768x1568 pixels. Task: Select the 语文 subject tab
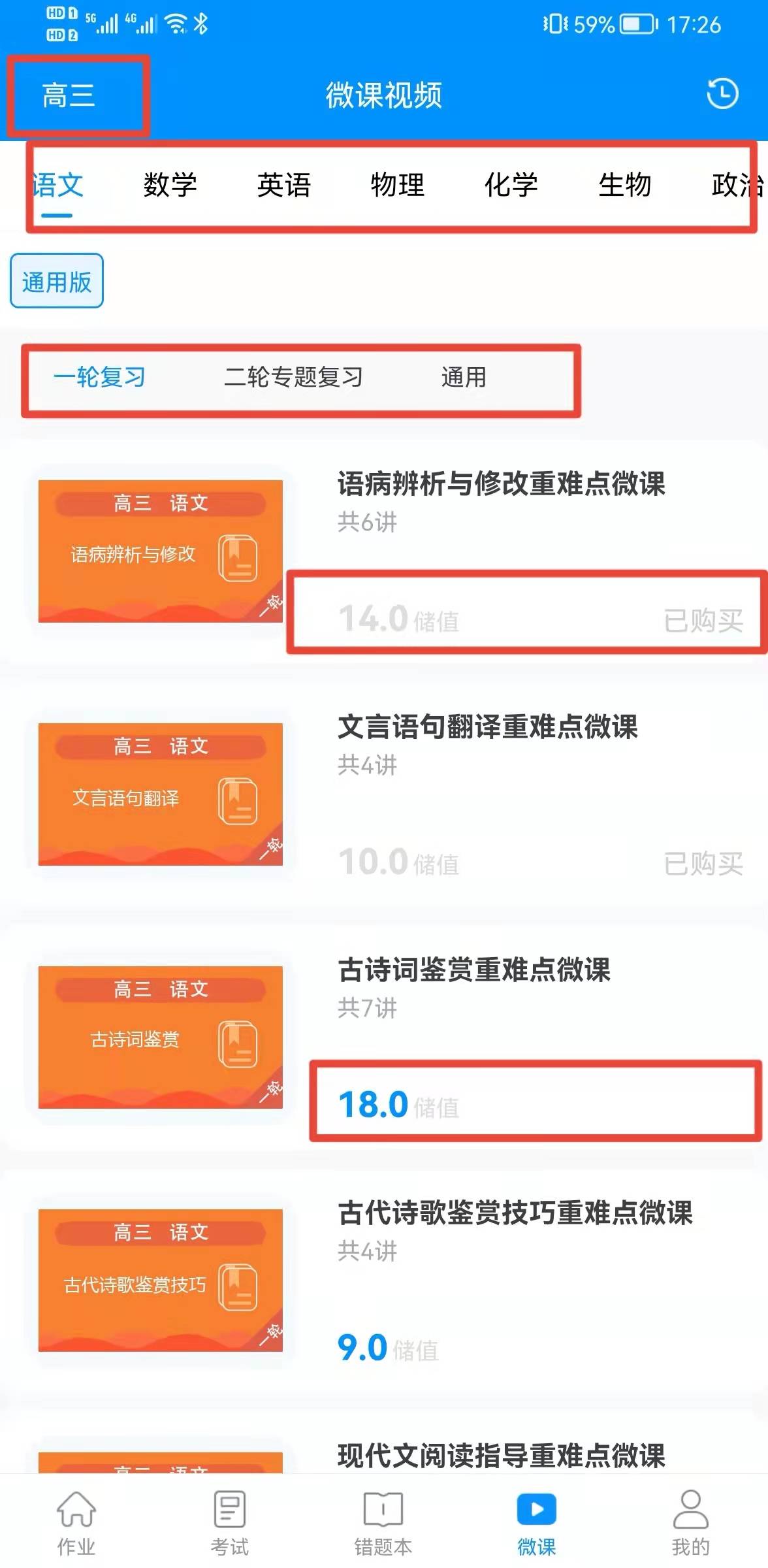tap(57, 185)
